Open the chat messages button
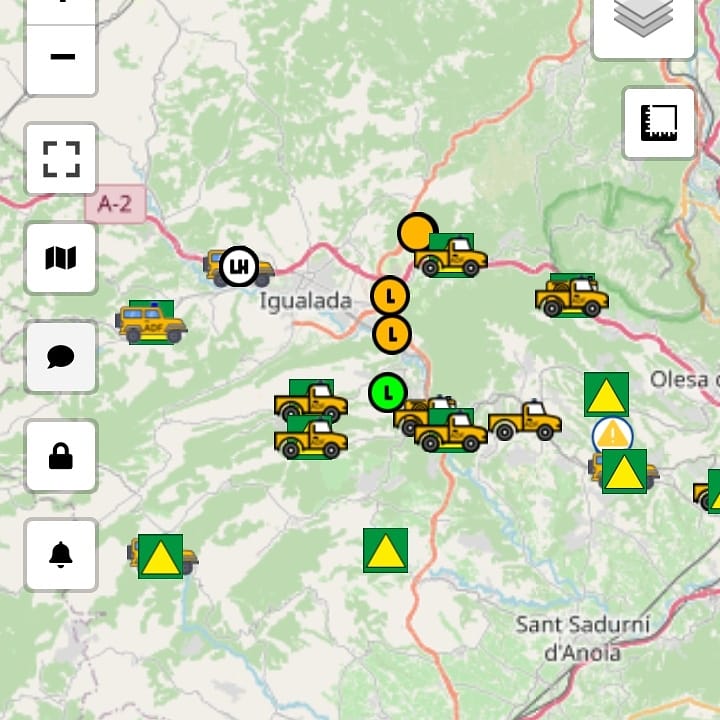 [x=61, y=357]
